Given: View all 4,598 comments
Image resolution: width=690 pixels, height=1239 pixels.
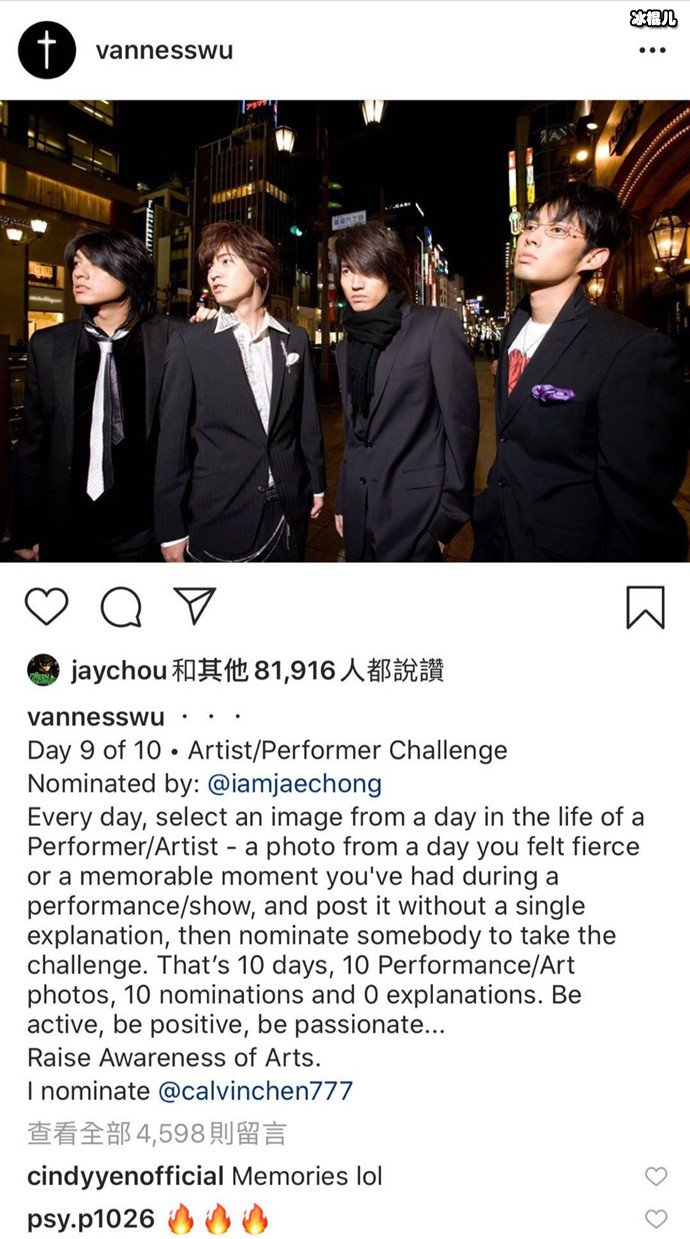Looking at the screenshot, I should click(157, 1133).
